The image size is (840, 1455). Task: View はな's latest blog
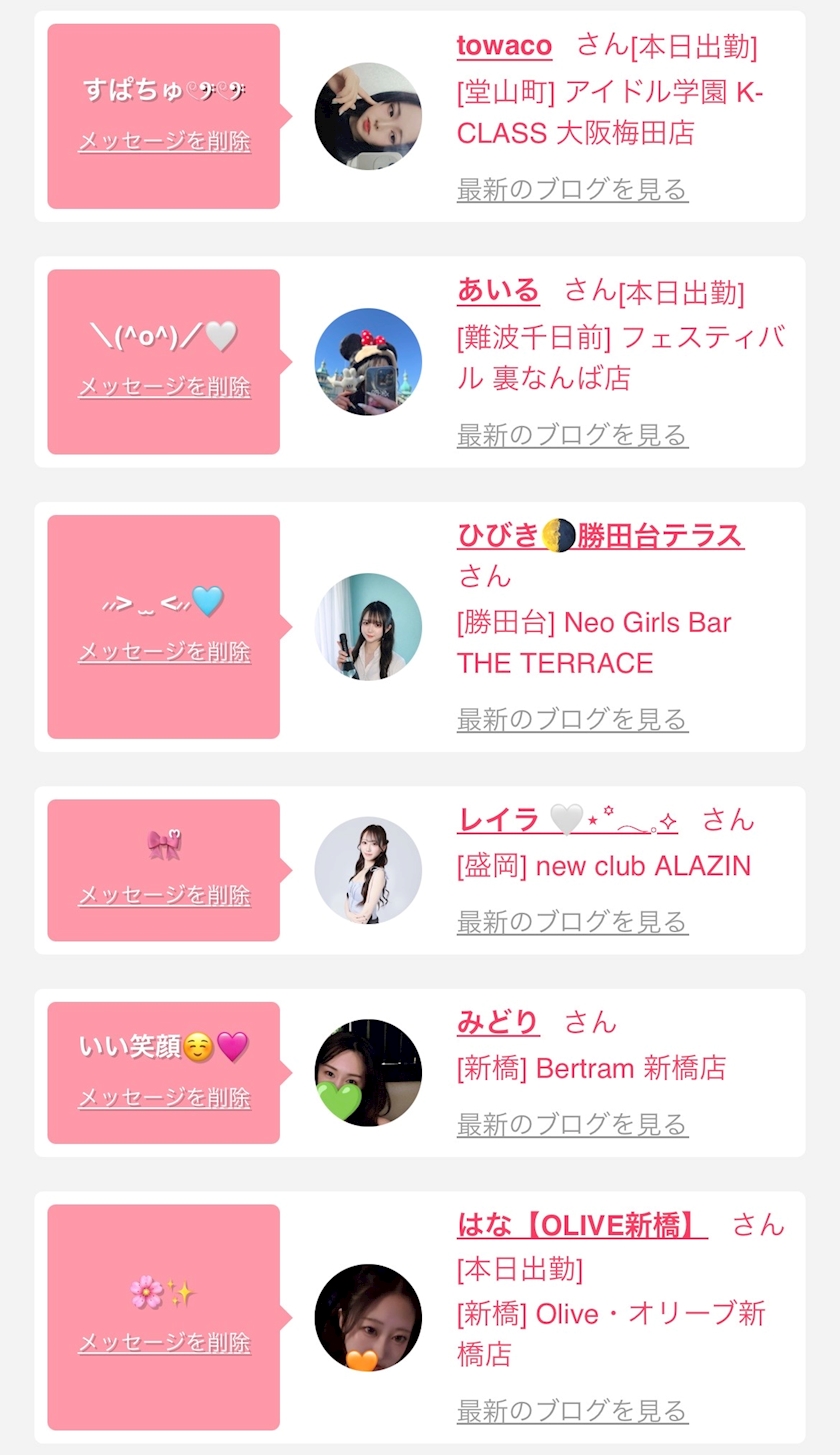pyautogui.click(x=572, y=1411)
